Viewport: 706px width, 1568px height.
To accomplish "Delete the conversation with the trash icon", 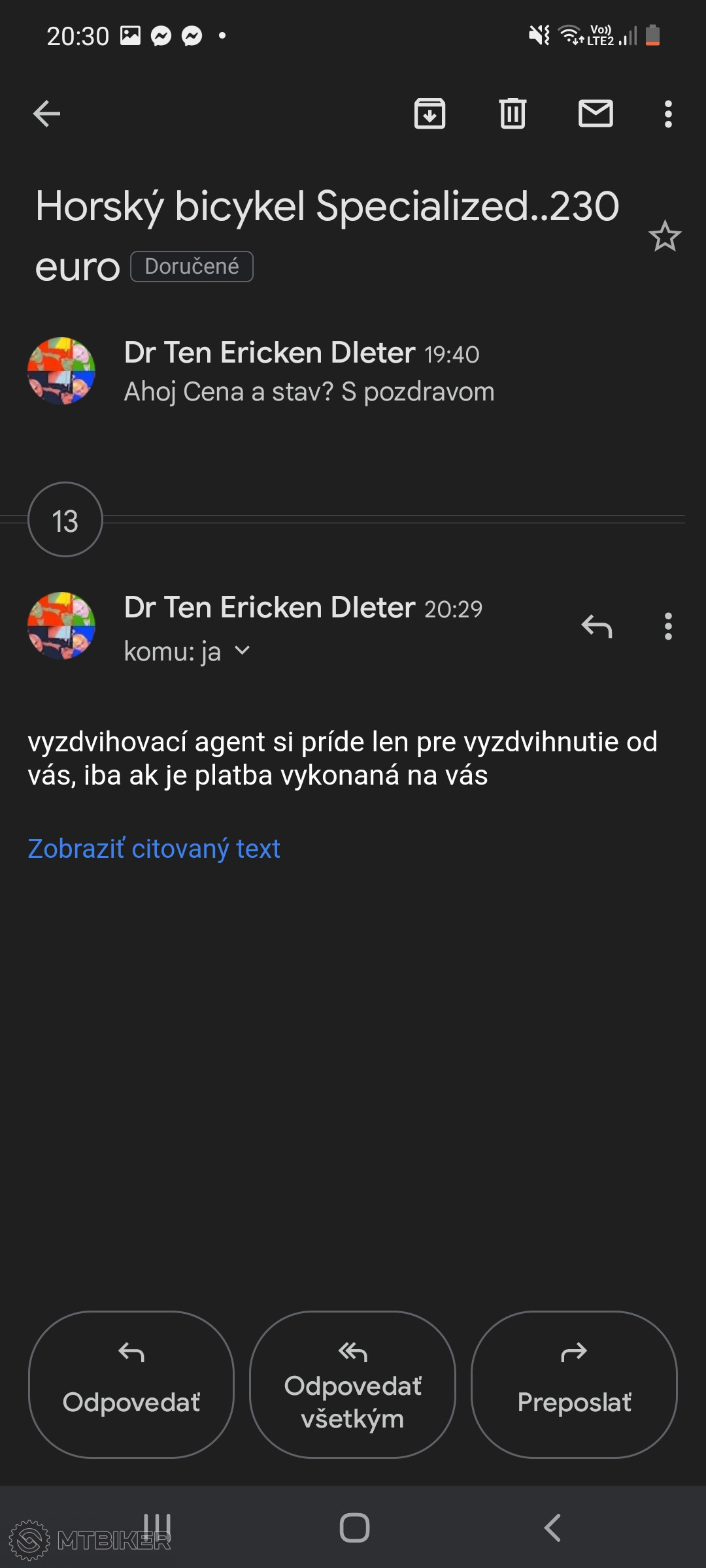I will tap(513, 114).
